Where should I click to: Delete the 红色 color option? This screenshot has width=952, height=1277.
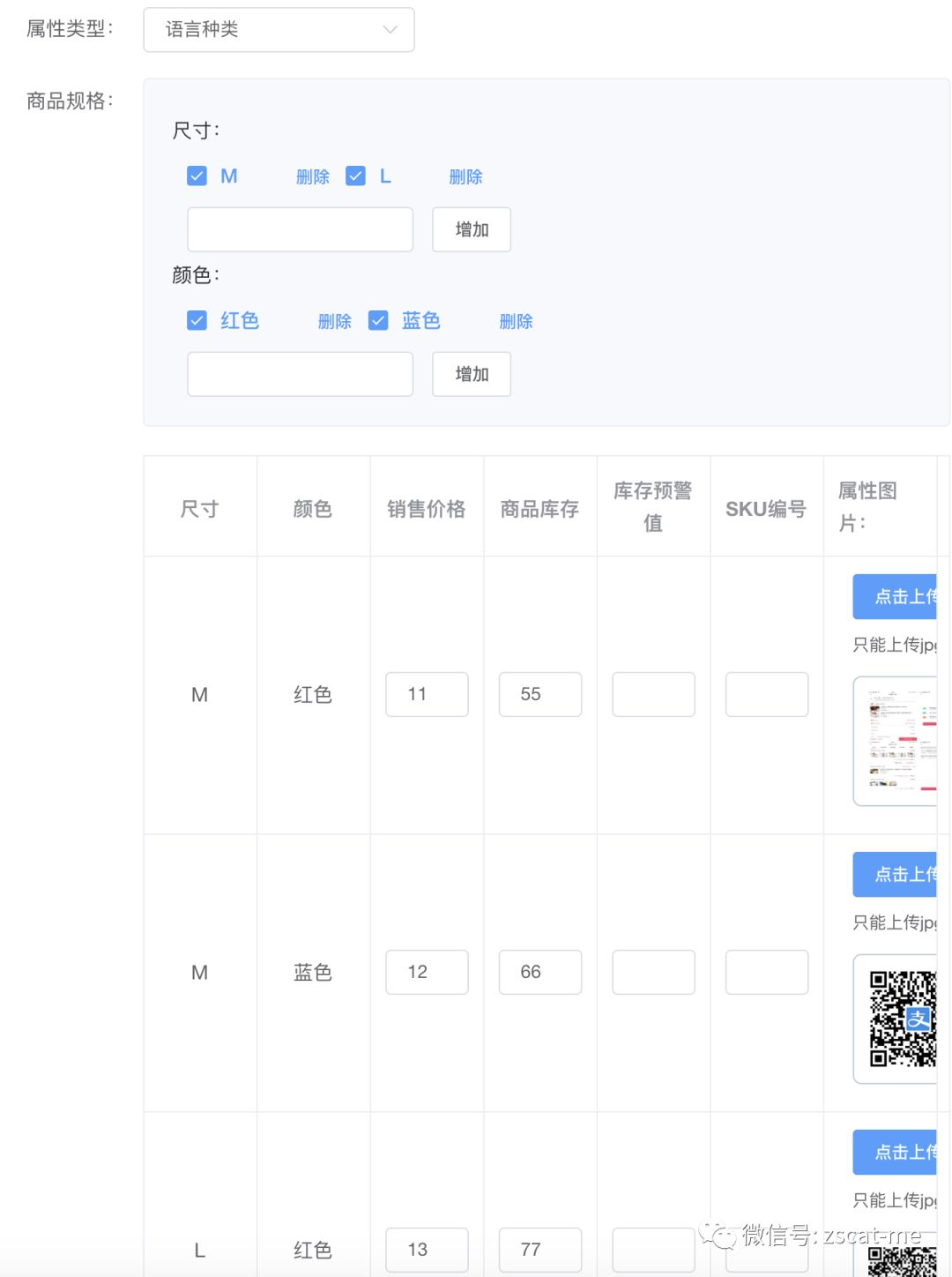pos(334,322)
